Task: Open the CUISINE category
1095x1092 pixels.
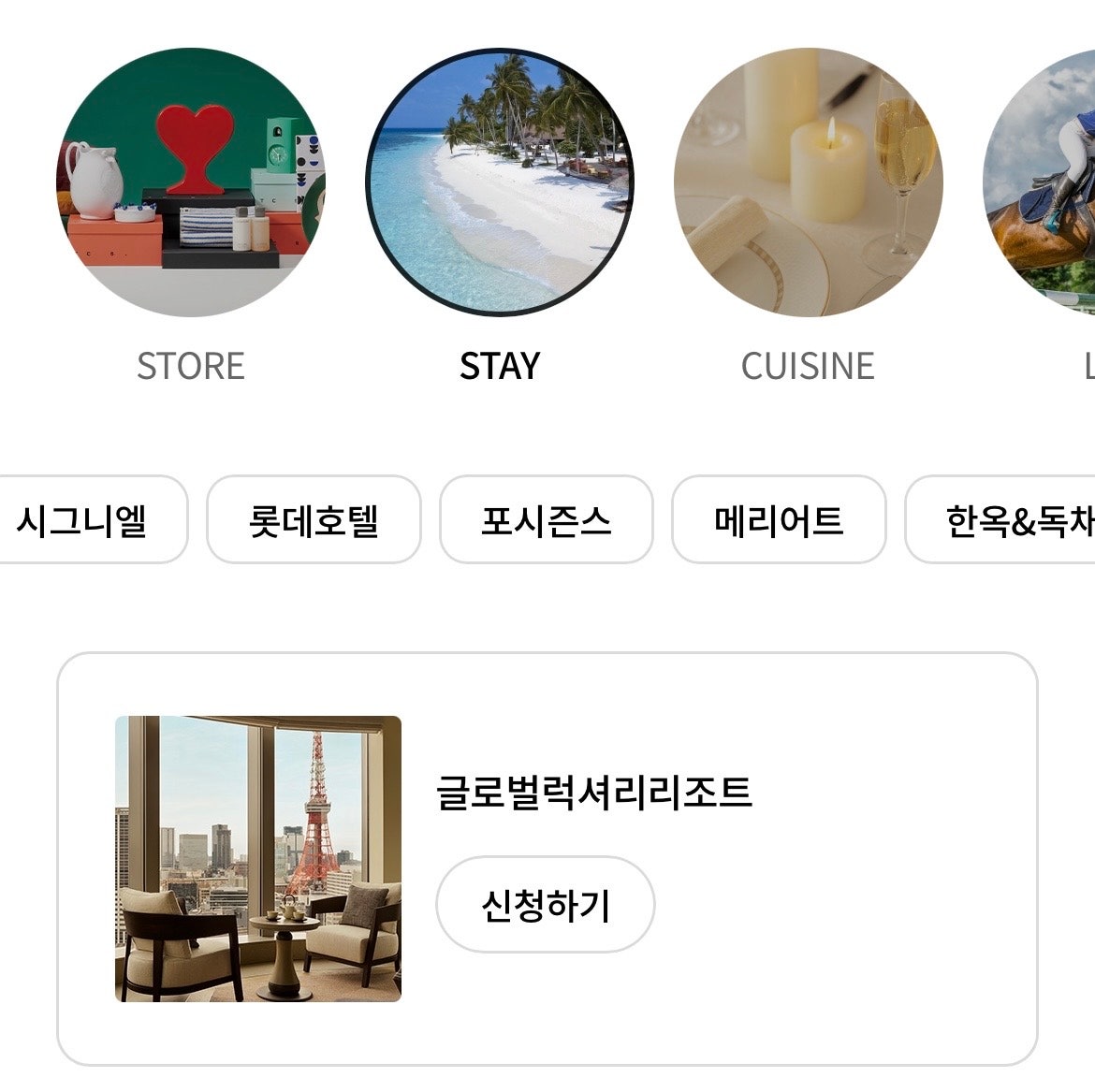Action: point(808,183)
